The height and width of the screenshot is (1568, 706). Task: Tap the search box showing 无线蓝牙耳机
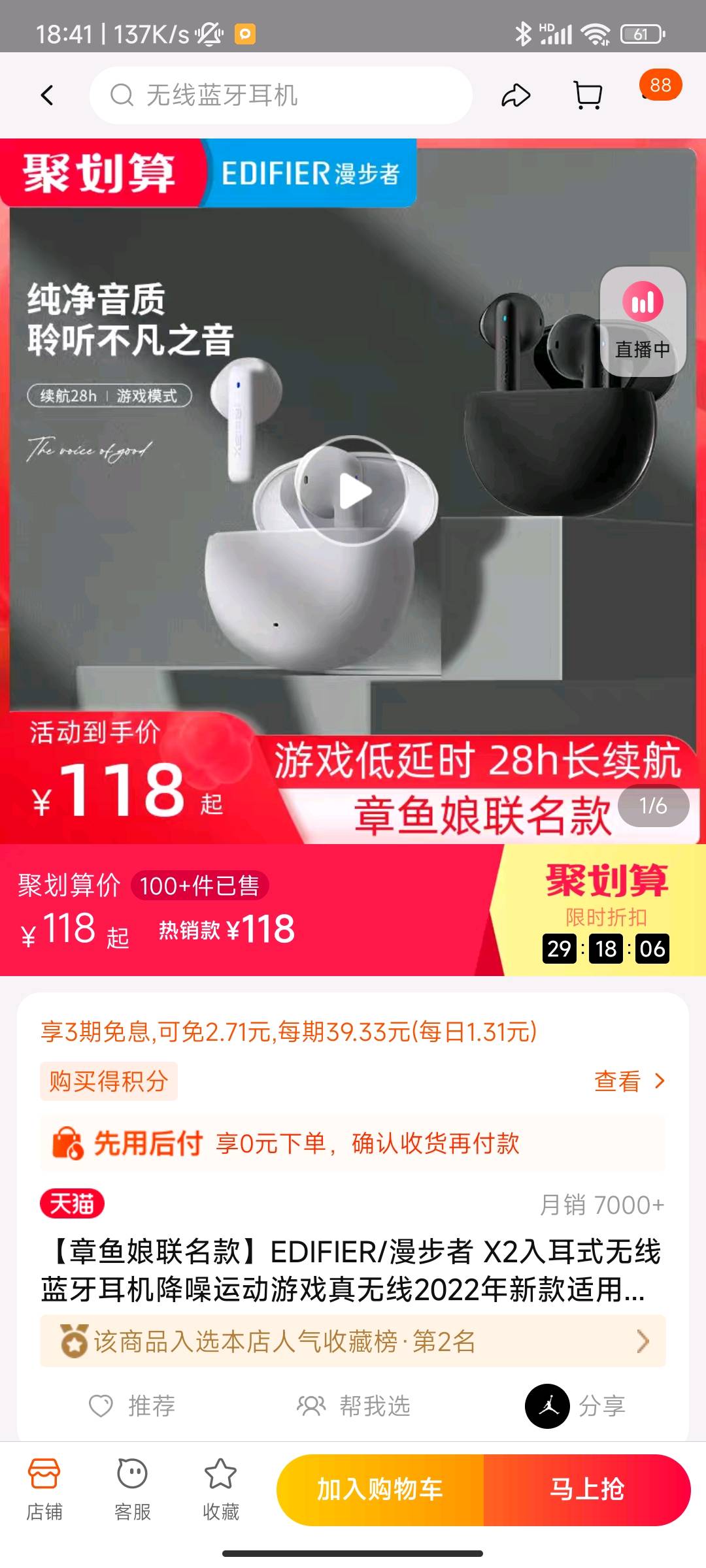tap(281, 95)
